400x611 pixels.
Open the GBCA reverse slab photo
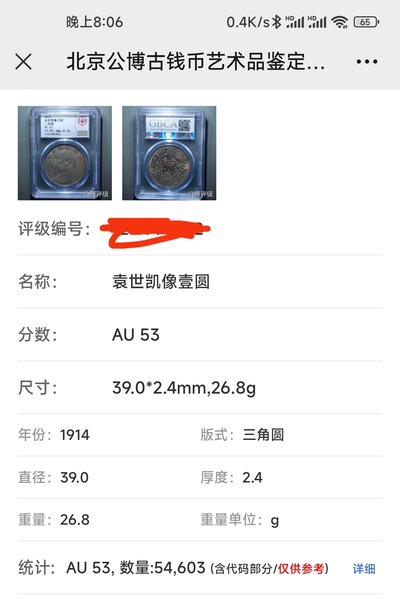(x=169, y=153)
